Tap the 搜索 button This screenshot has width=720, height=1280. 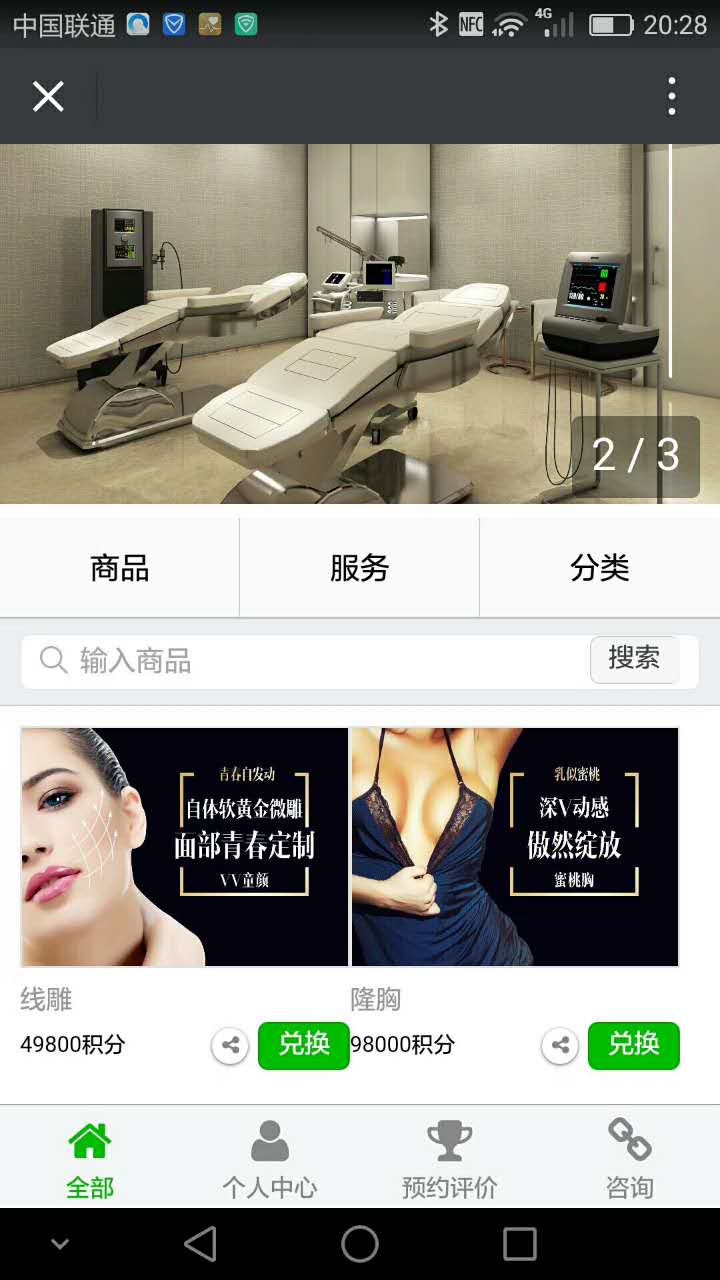click(634, 659)
